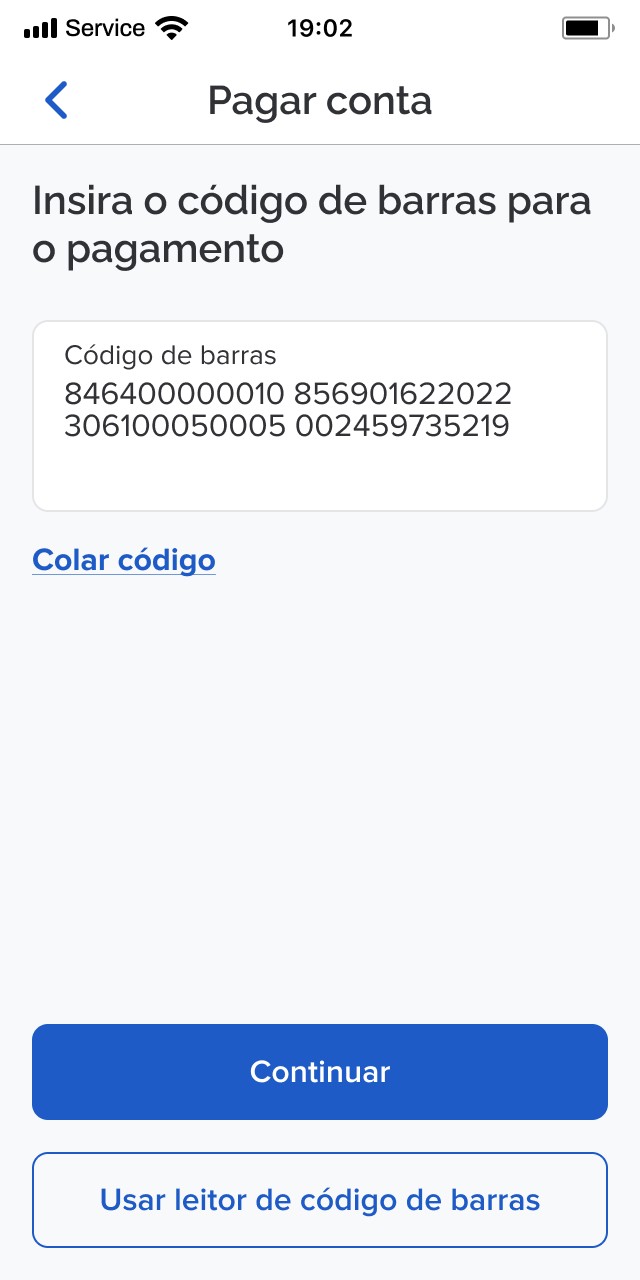Confirm with the Continuar button

click(x=320, y=1072)
